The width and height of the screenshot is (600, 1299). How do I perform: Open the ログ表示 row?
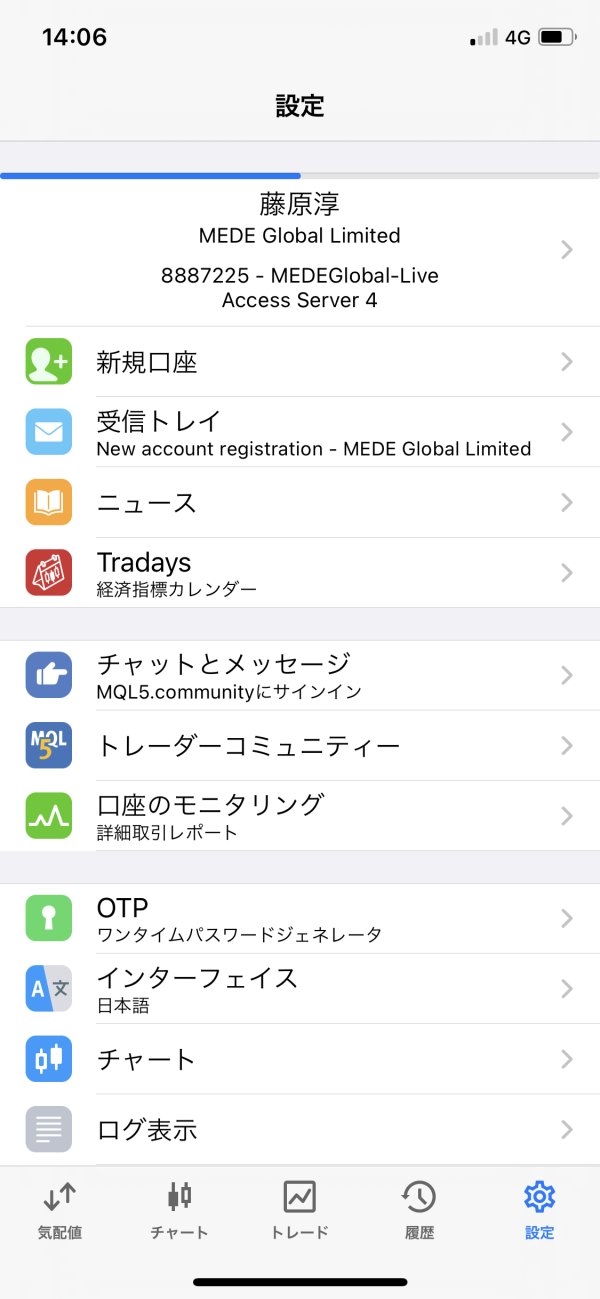tap(300, 1129)
